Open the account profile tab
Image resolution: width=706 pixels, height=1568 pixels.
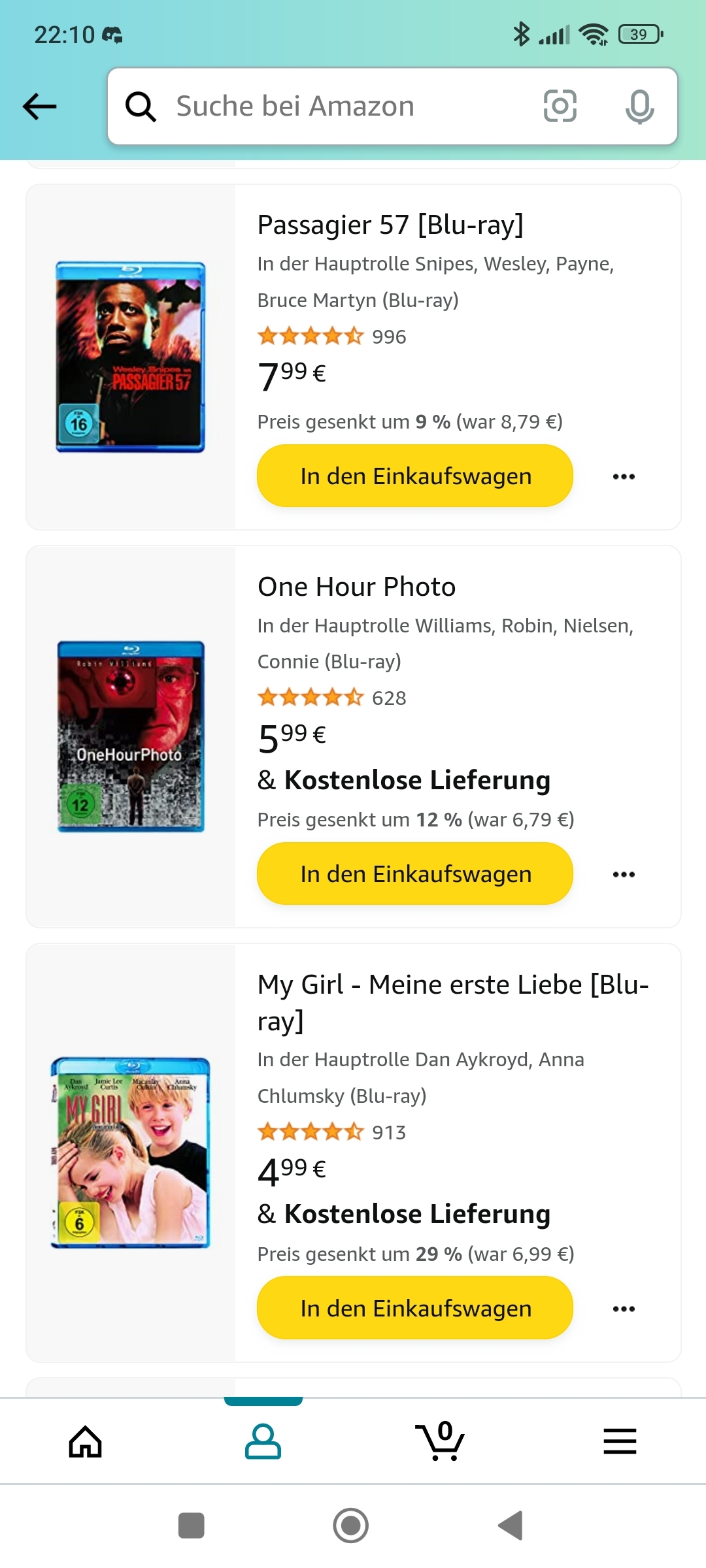[x=263, y=1441]
